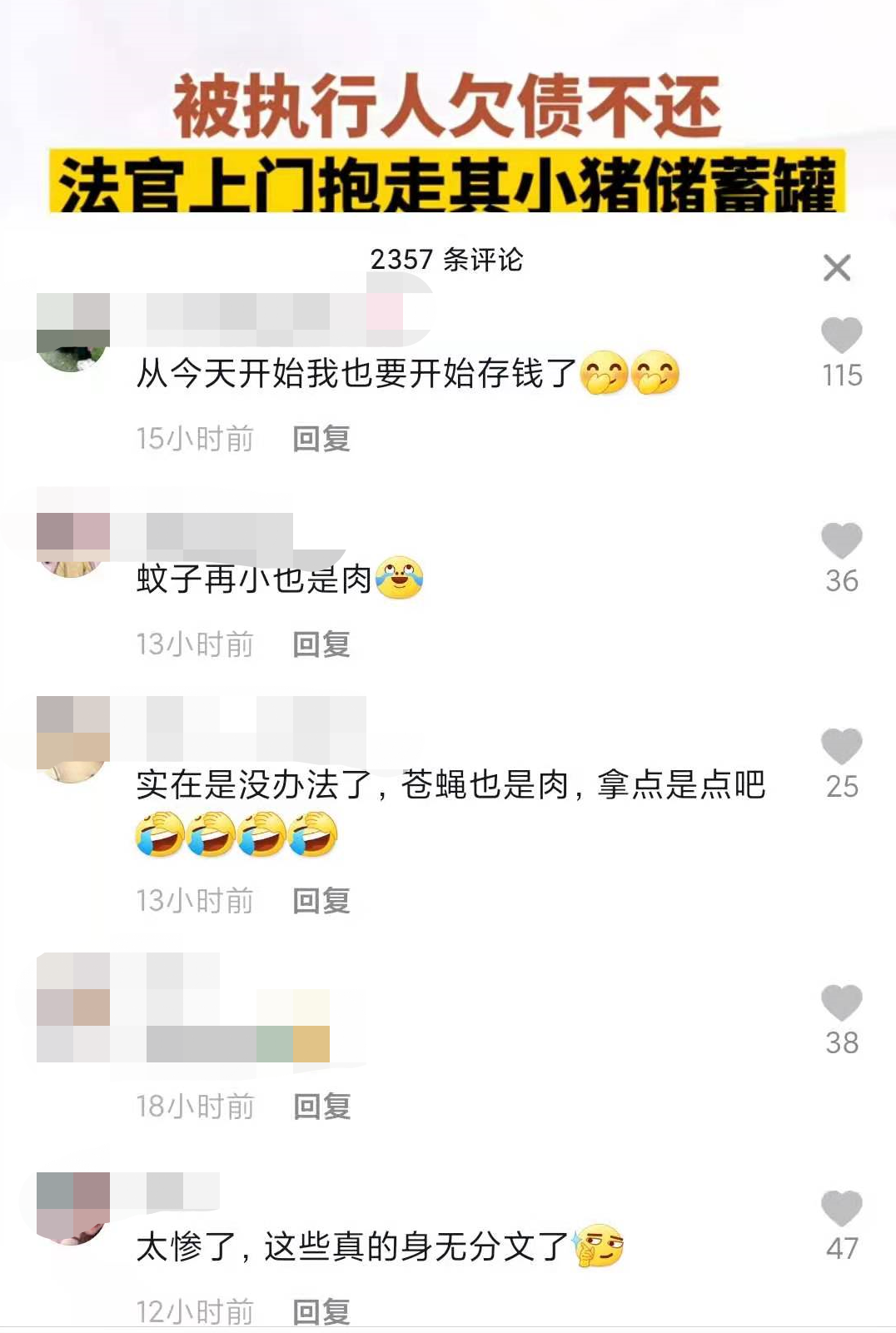Like the comment about starting to save money

pos(842,336)
